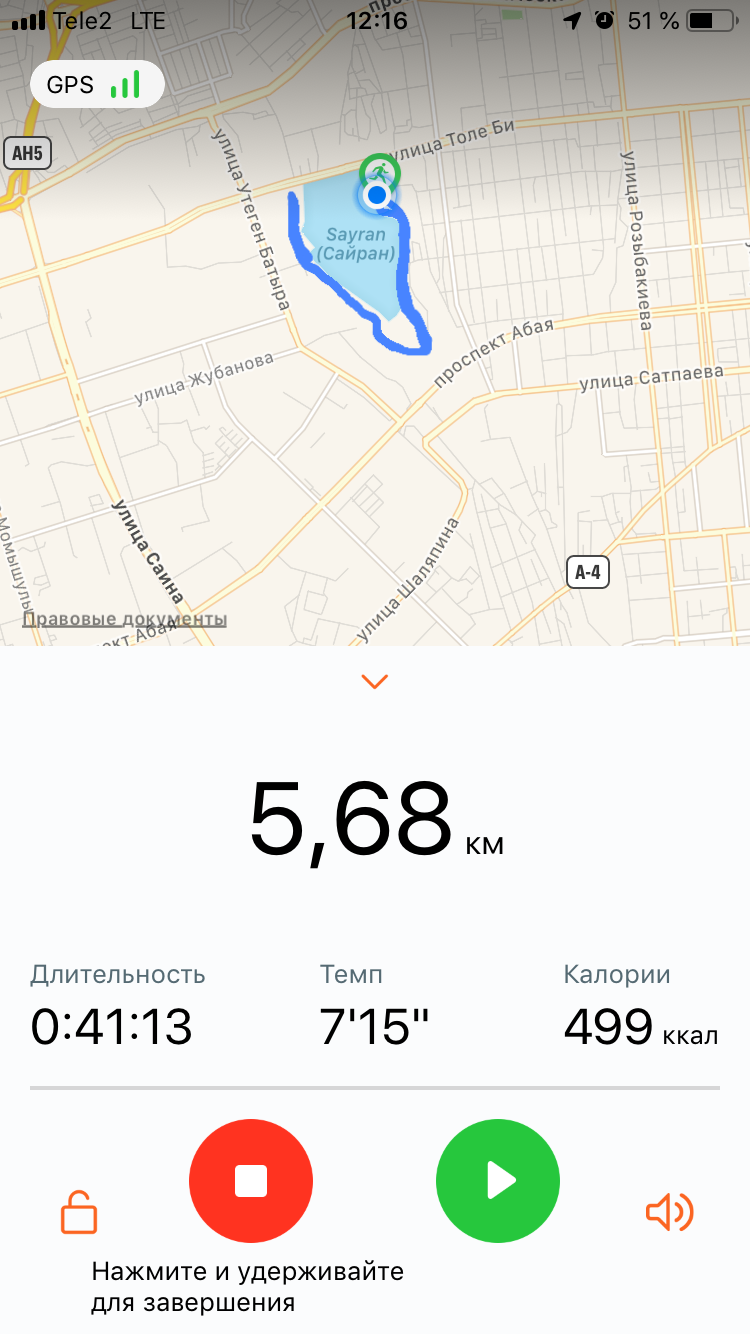The image size is (750, 1334).
Task: Tap the red stop workout button
Action: coord(251,1181)
